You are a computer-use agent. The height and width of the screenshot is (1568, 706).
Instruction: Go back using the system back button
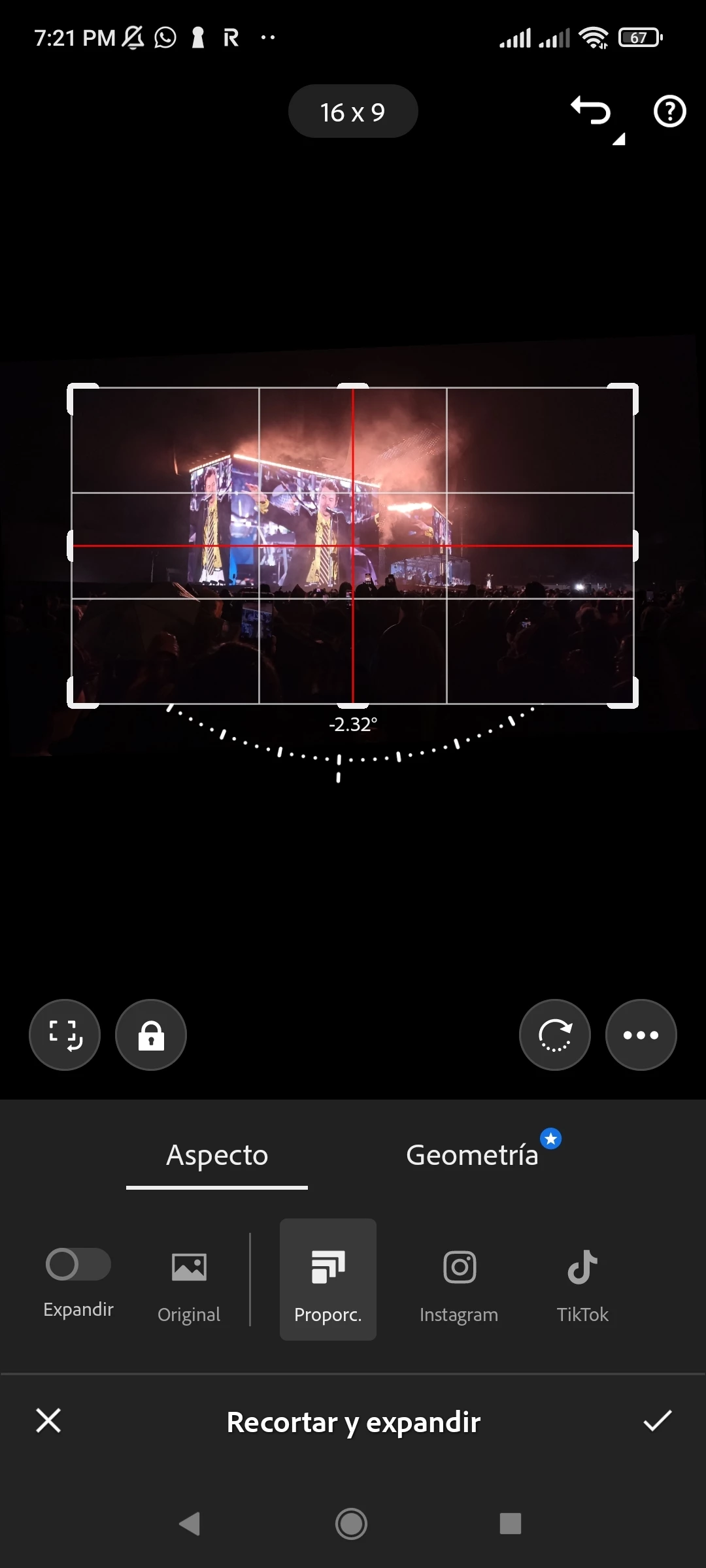click(x=190, y=1524)
